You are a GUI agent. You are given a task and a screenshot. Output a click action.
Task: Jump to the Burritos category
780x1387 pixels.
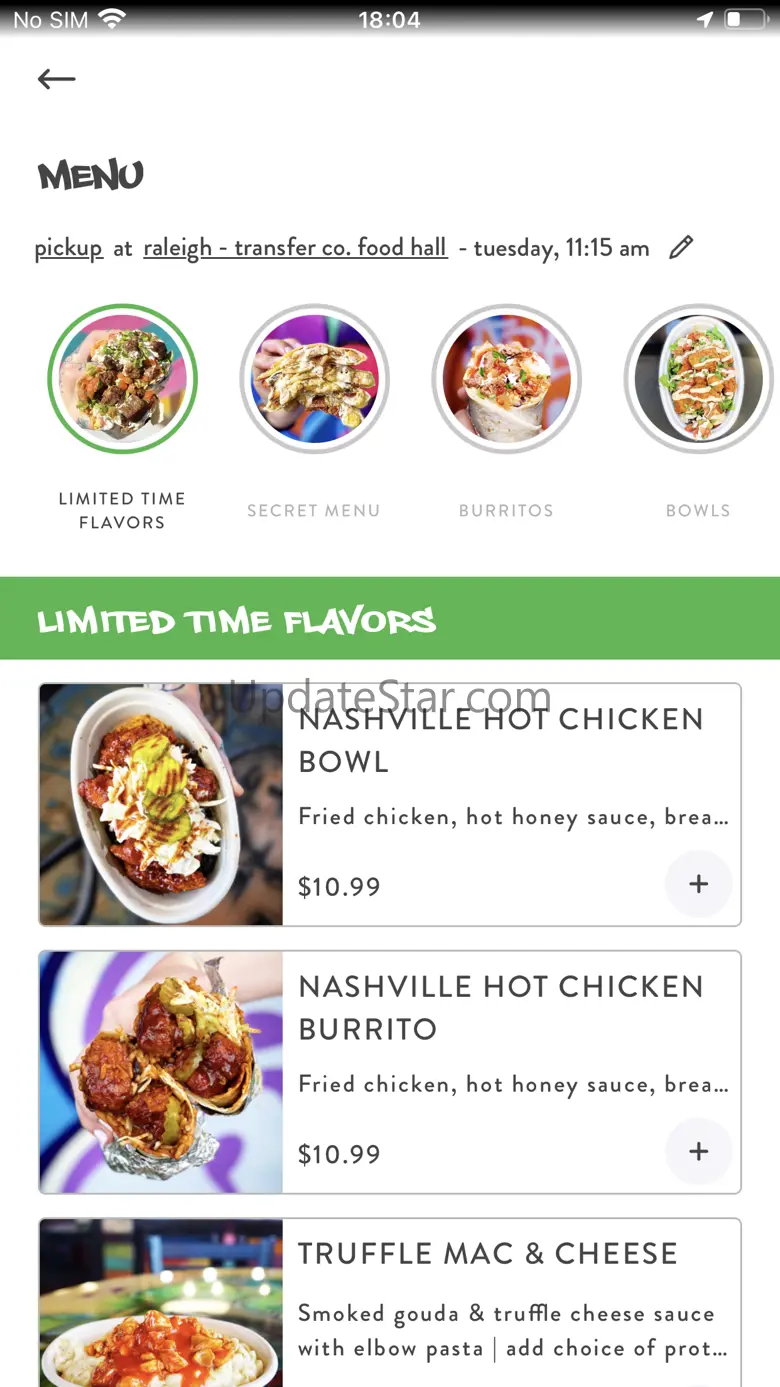(506, 379)
